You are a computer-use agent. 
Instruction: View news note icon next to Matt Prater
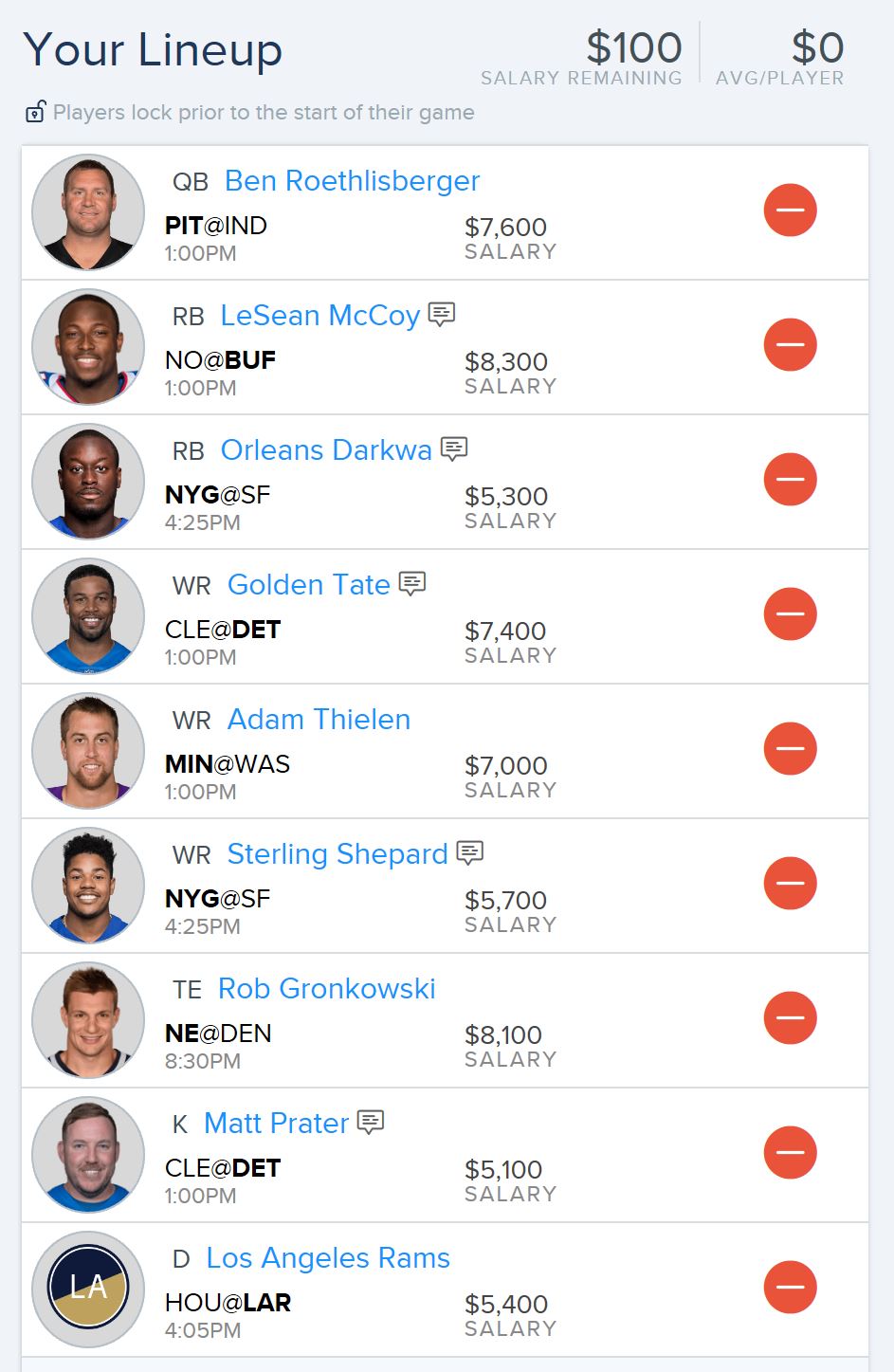coord(371,1122)
